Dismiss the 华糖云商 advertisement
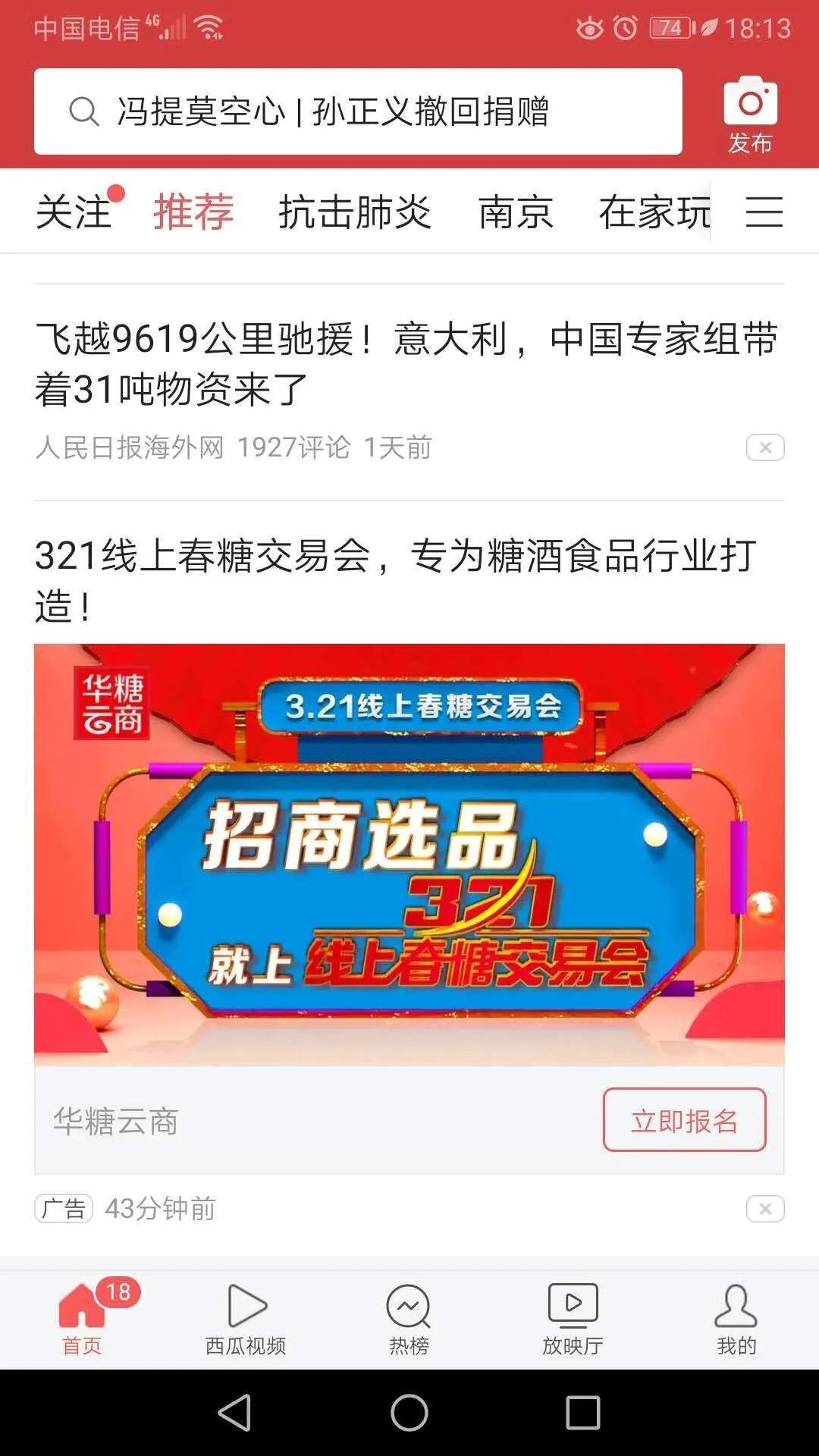The height and width of the screenshot is (1456, 819). 764,1208
